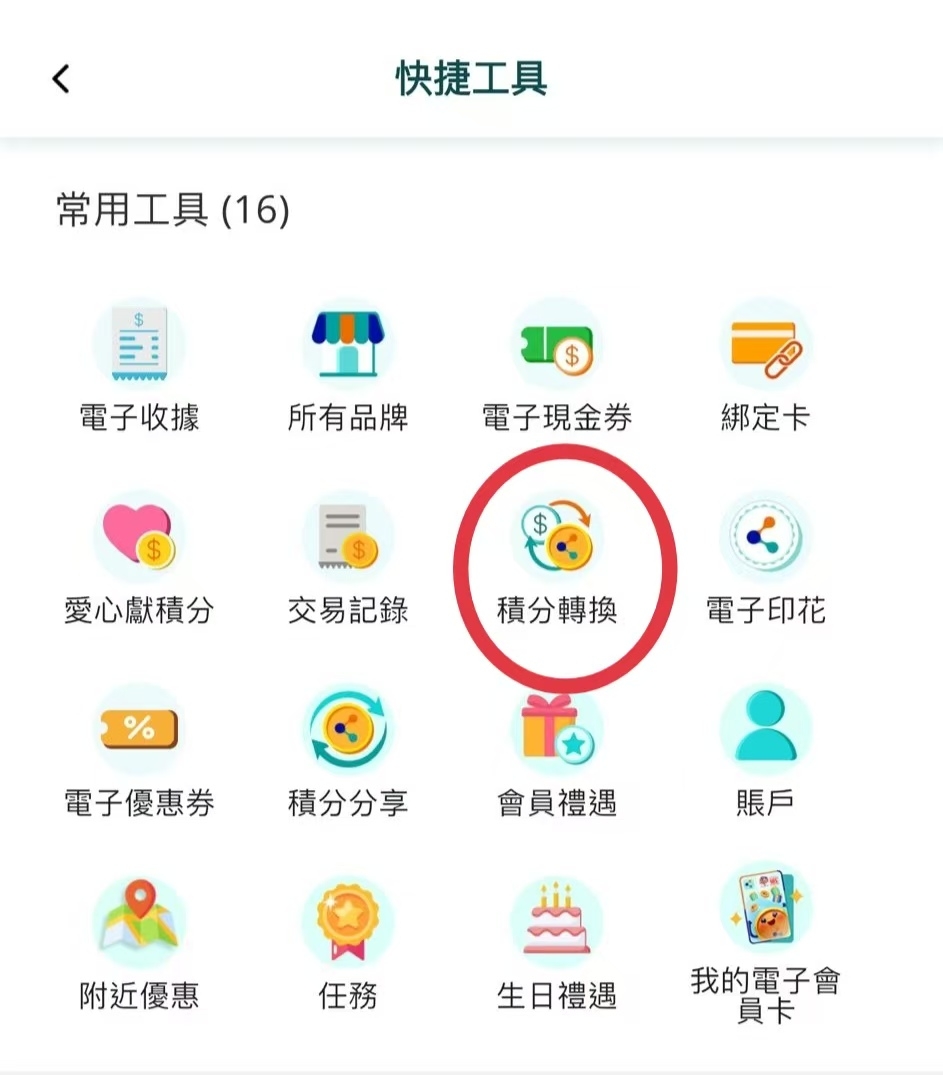View 交易記錄 (transaction records)
Viewport: 943px width, 1075px height.
coord(348,538)
